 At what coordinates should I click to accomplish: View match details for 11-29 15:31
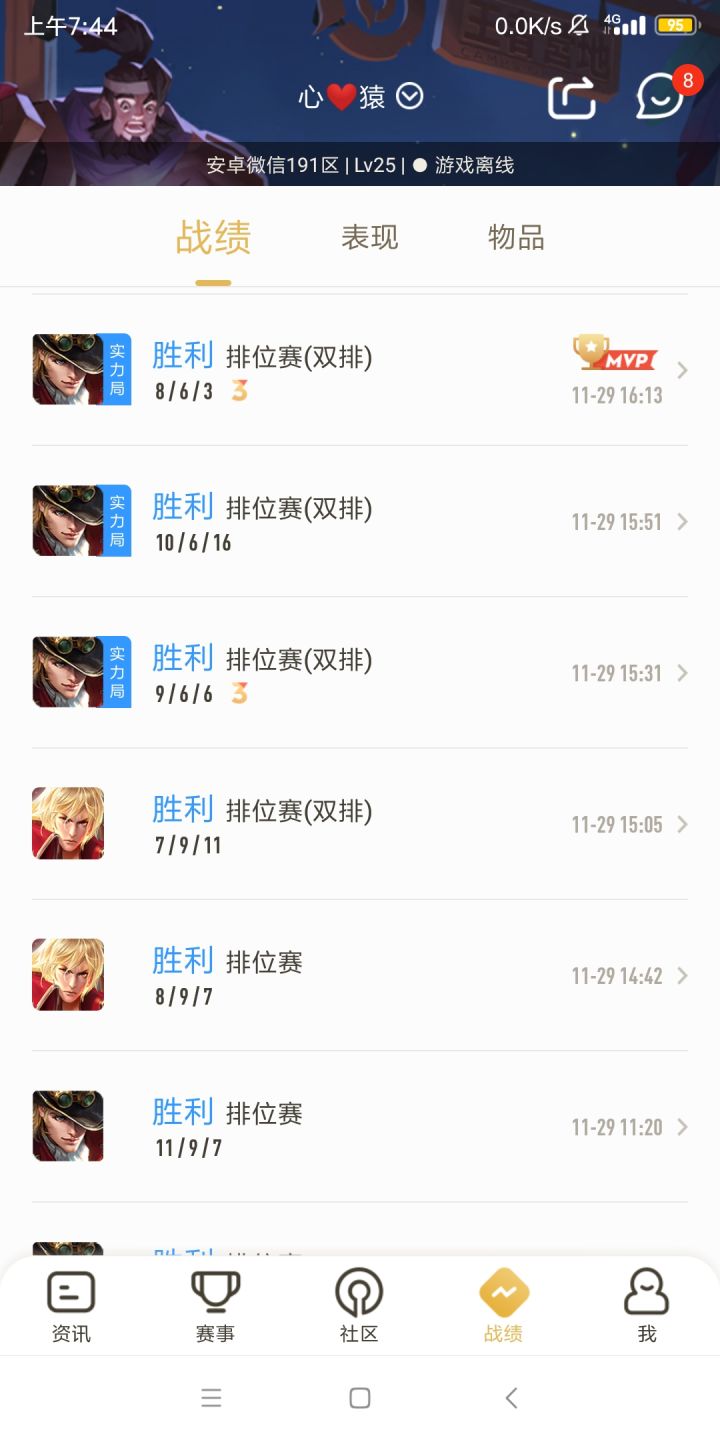tap(360, 672)
